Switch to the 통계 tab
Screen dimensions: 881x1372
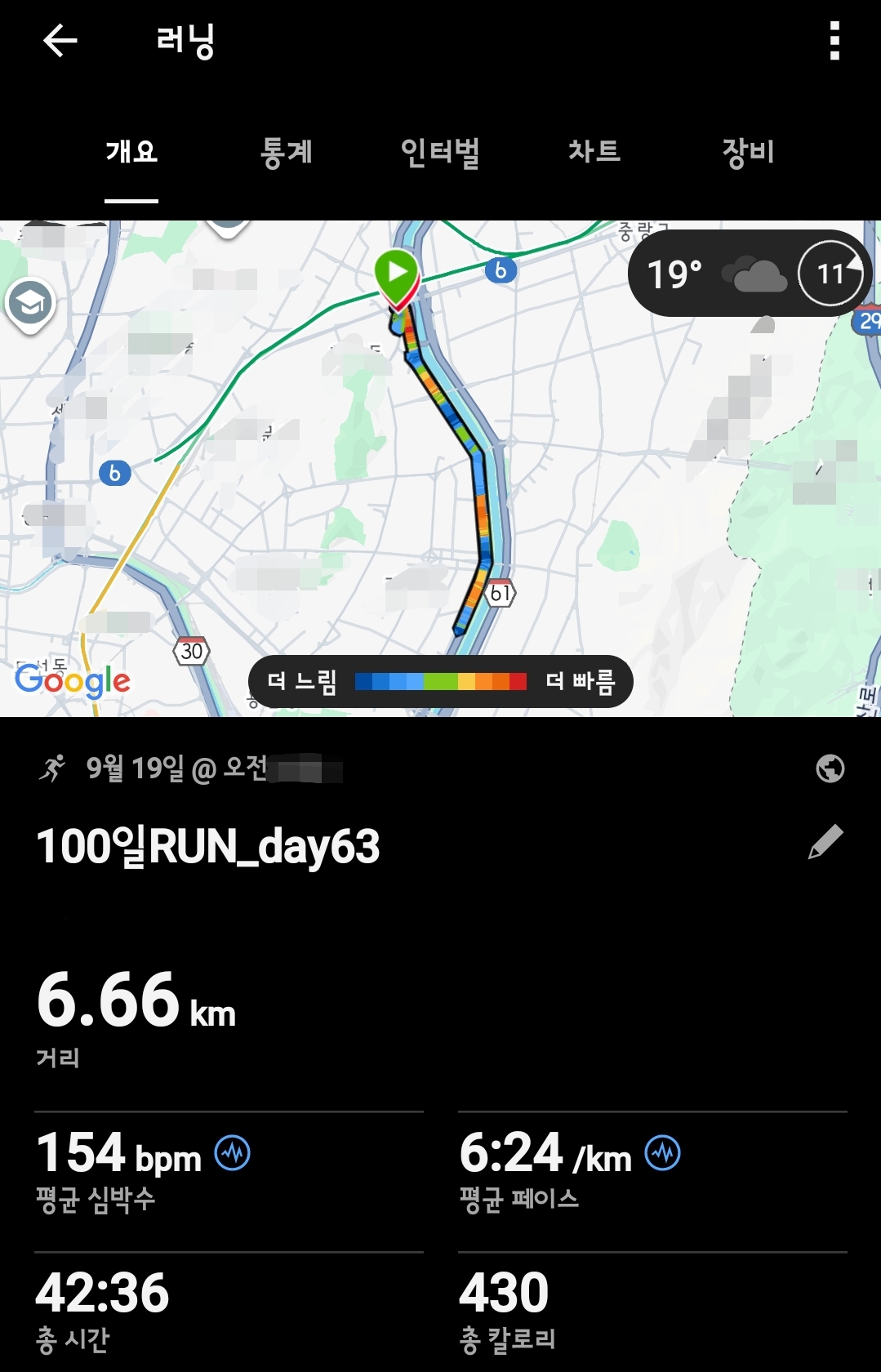(286, 152)
